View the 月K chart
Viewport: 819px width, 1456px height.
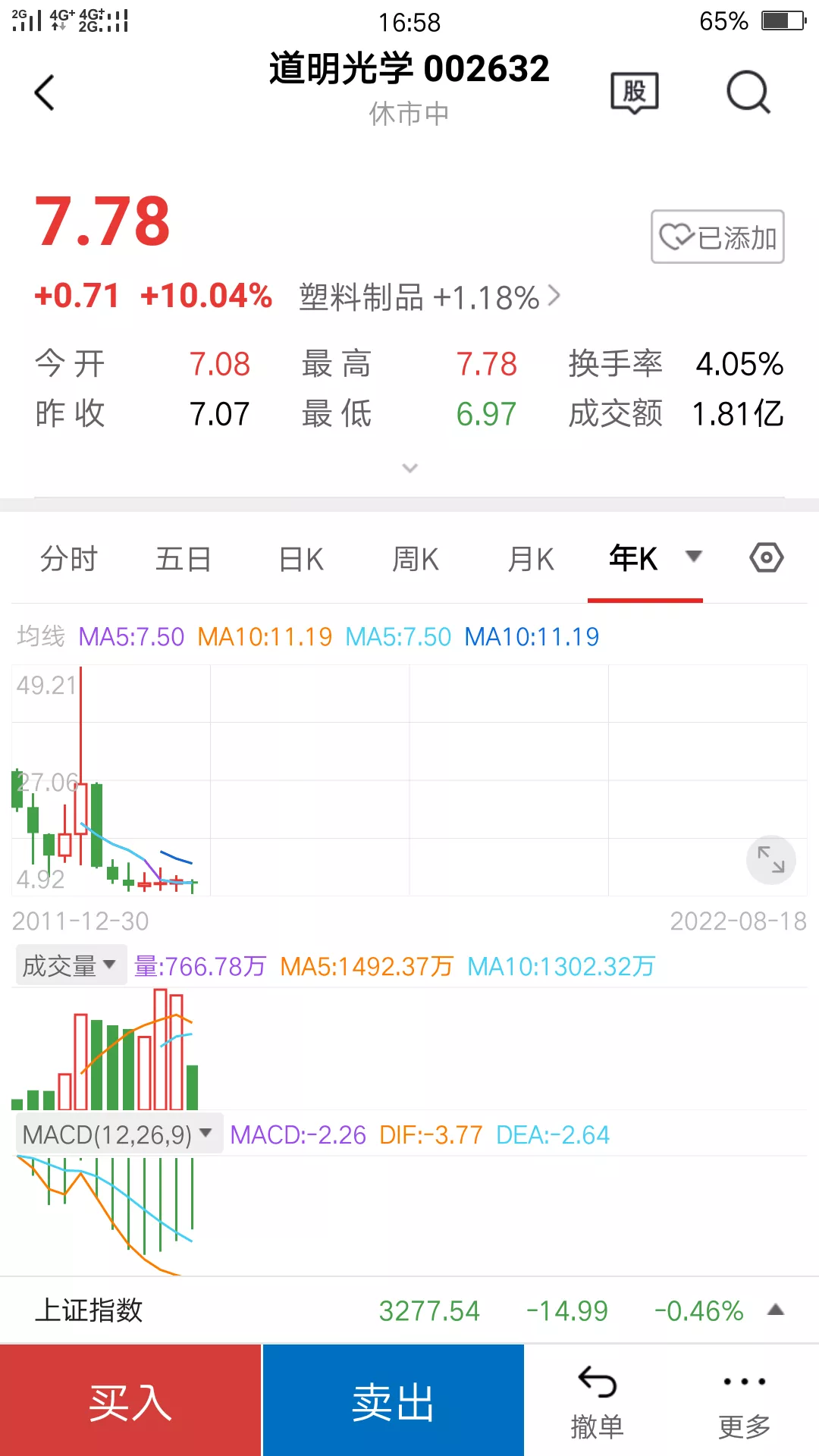531,560
